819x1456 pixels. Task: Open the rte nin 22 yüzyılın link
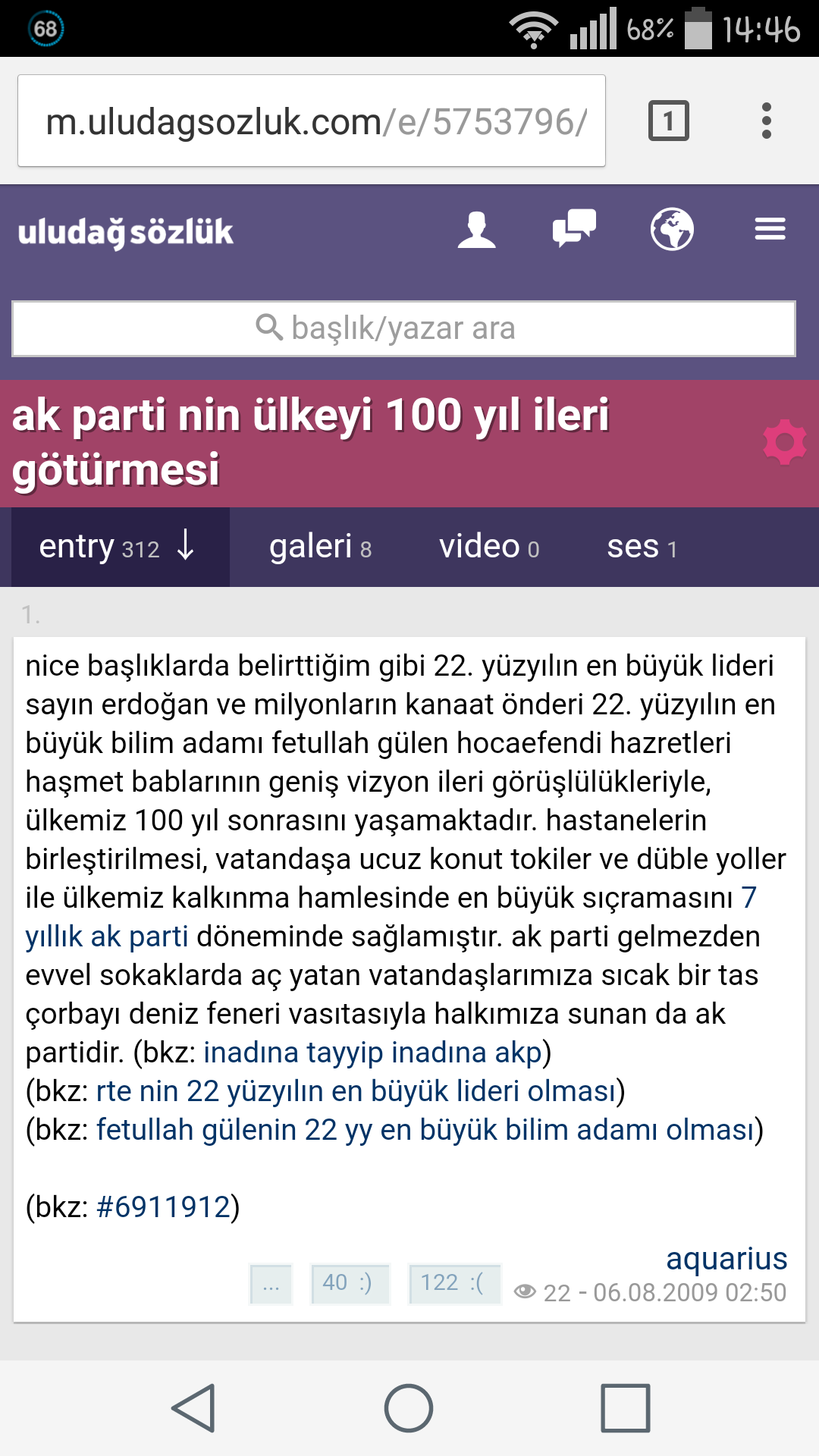356,1091
